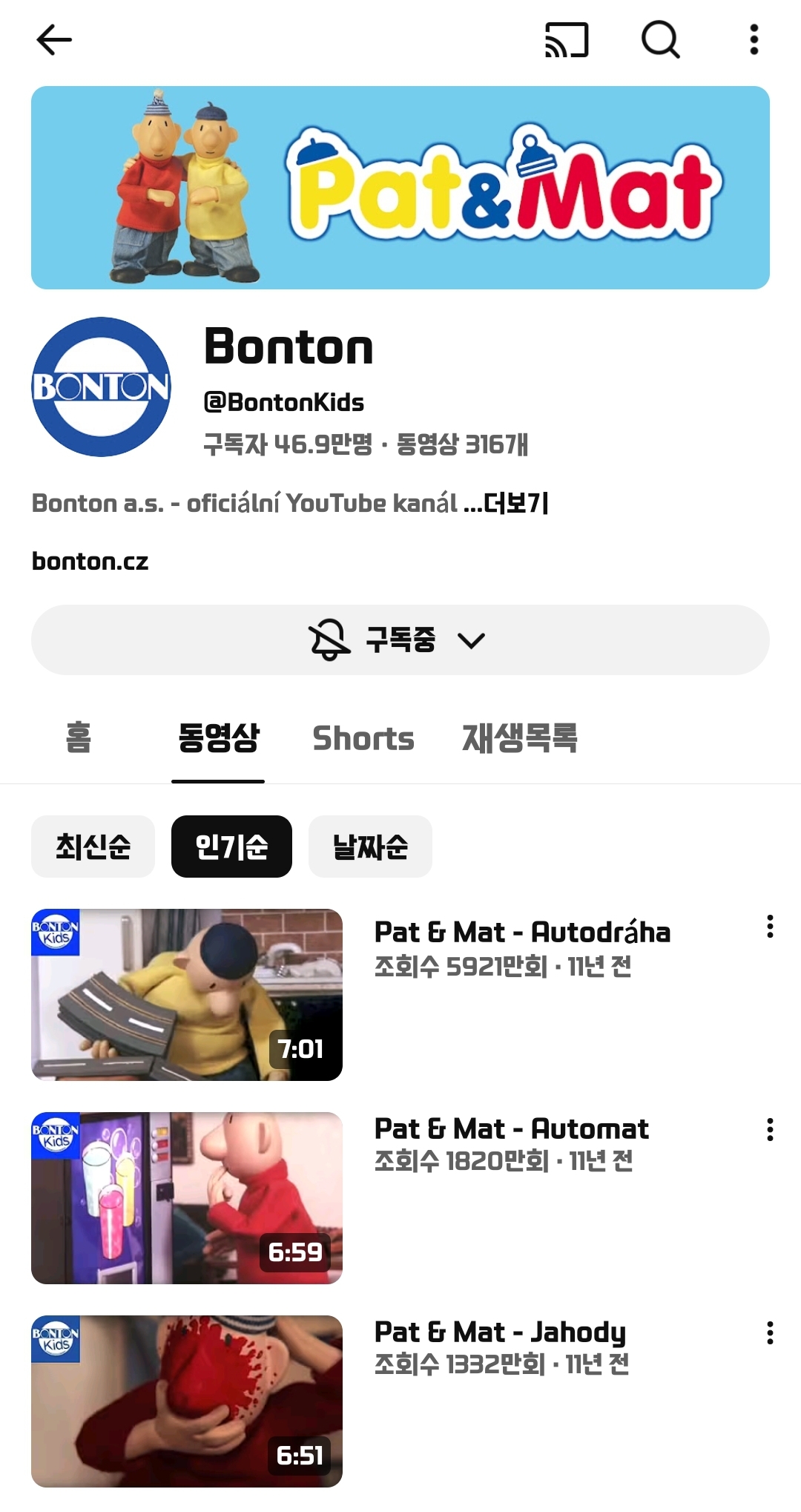Open the bonton.cz website link

pos(90,562)
